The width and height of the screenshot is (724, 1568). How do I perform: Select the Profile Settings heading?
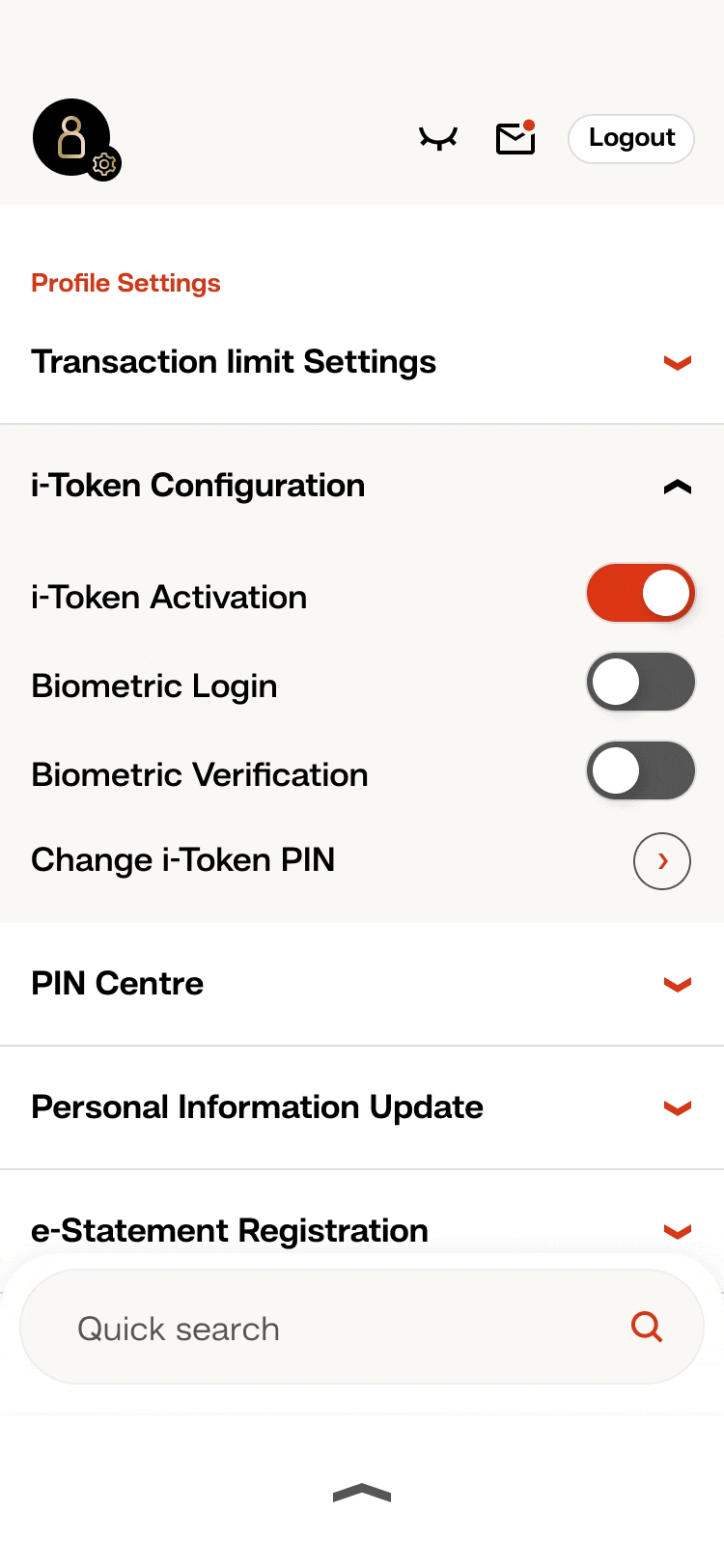click(x=125, y=283)
